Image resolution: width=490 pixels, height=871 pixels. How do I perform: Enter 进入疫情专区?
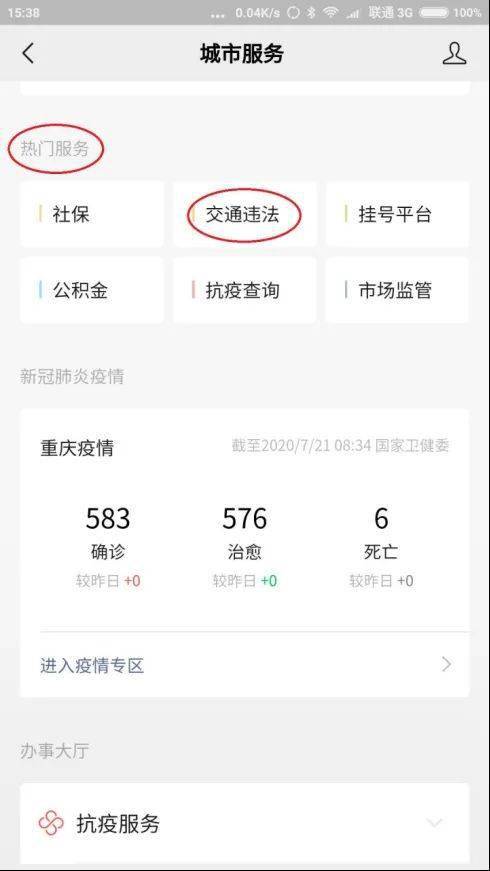coord(245,665)
